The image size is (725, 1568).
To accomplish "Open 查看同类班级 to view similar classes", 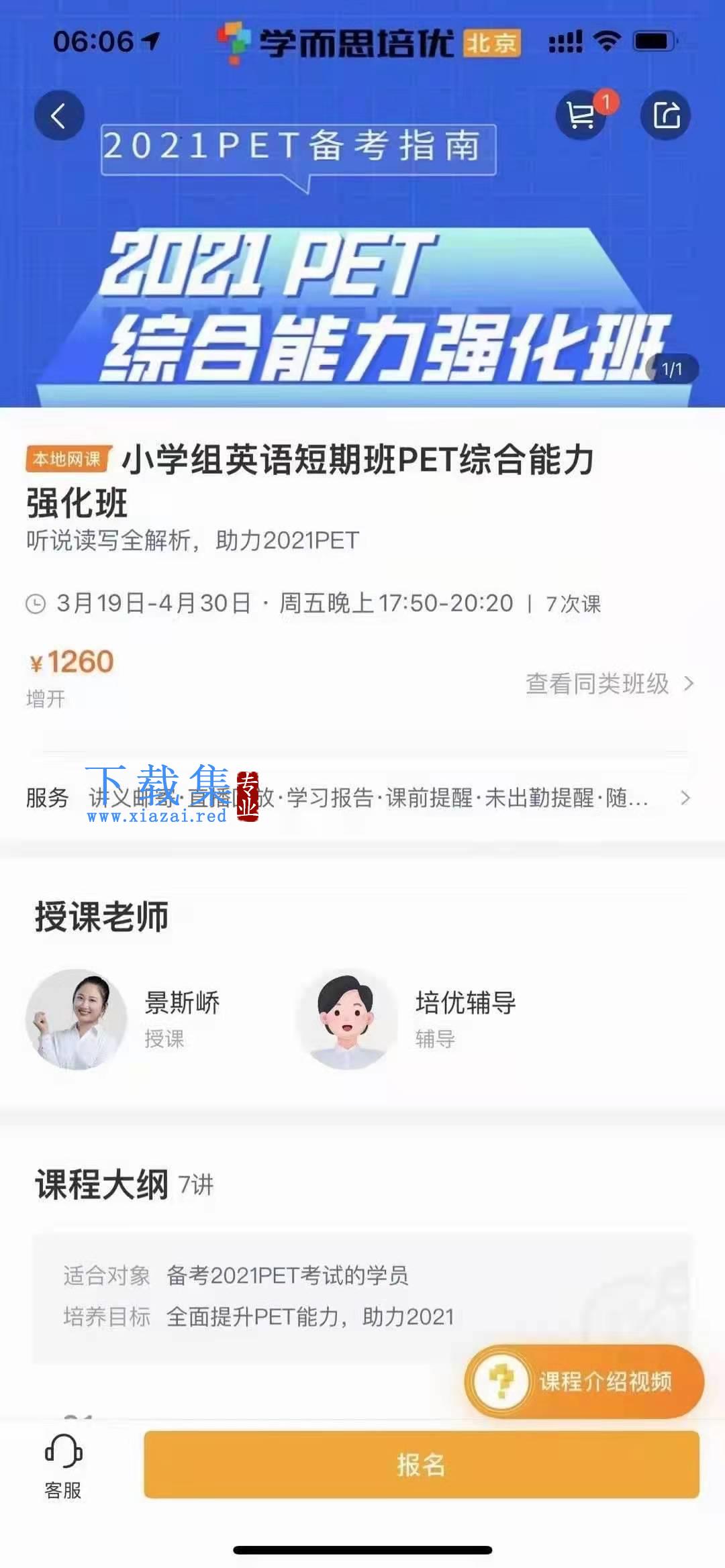I will tap(610, 684).
